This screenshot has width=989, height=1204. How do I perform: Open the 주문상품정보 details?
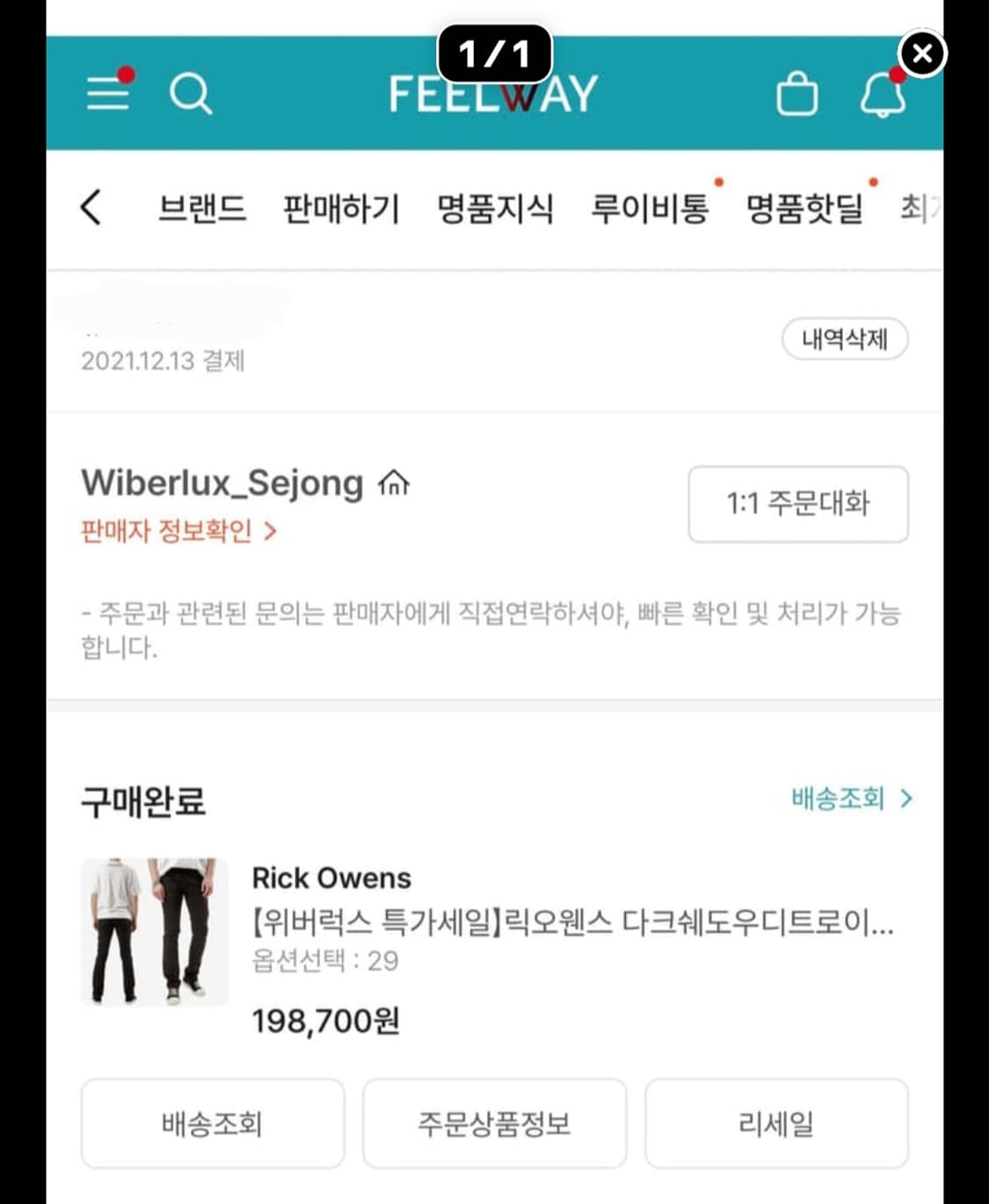click(494, 1124)
